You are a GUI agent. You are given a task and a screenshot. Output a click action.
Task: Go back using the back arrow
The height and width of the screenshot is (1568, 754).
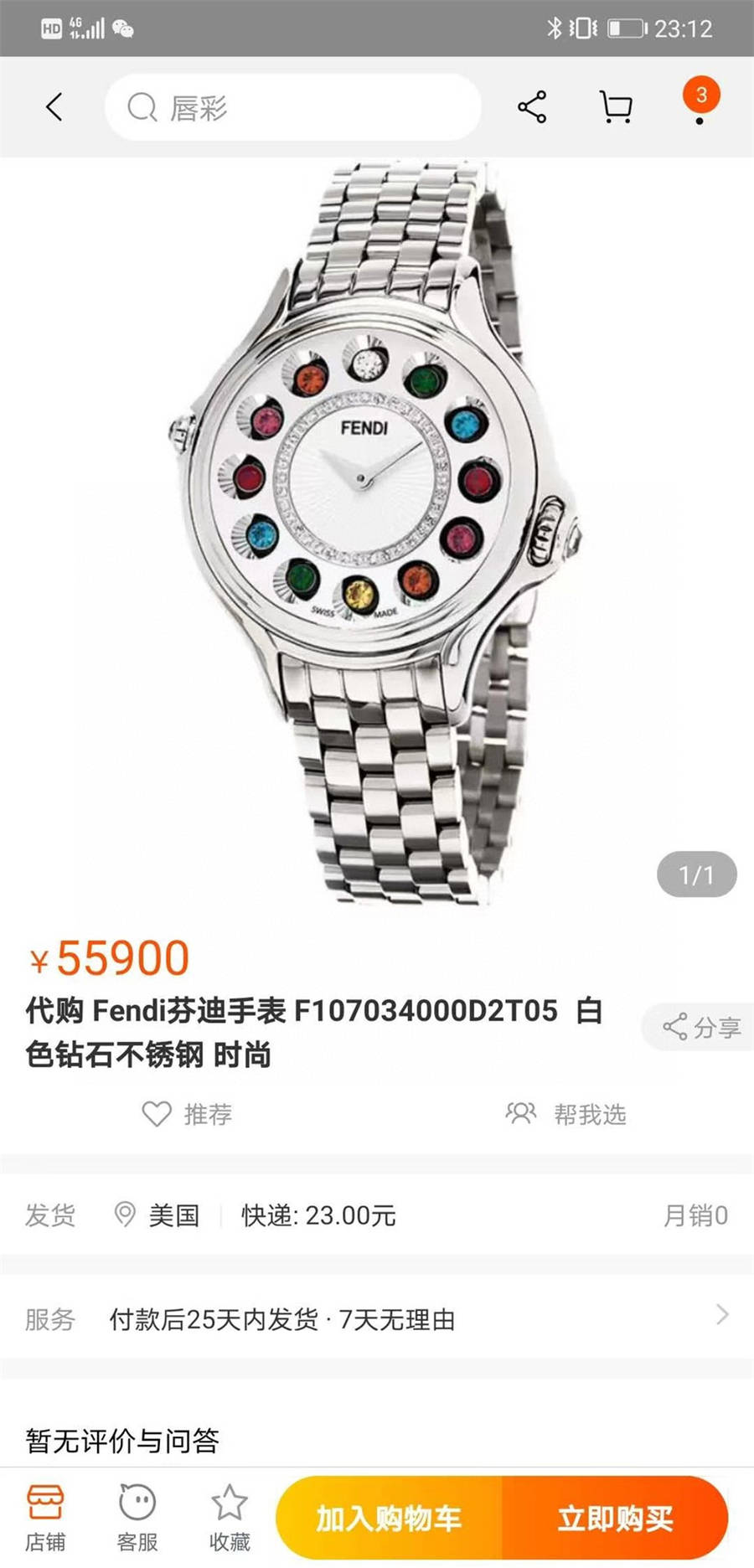(54, 107)
